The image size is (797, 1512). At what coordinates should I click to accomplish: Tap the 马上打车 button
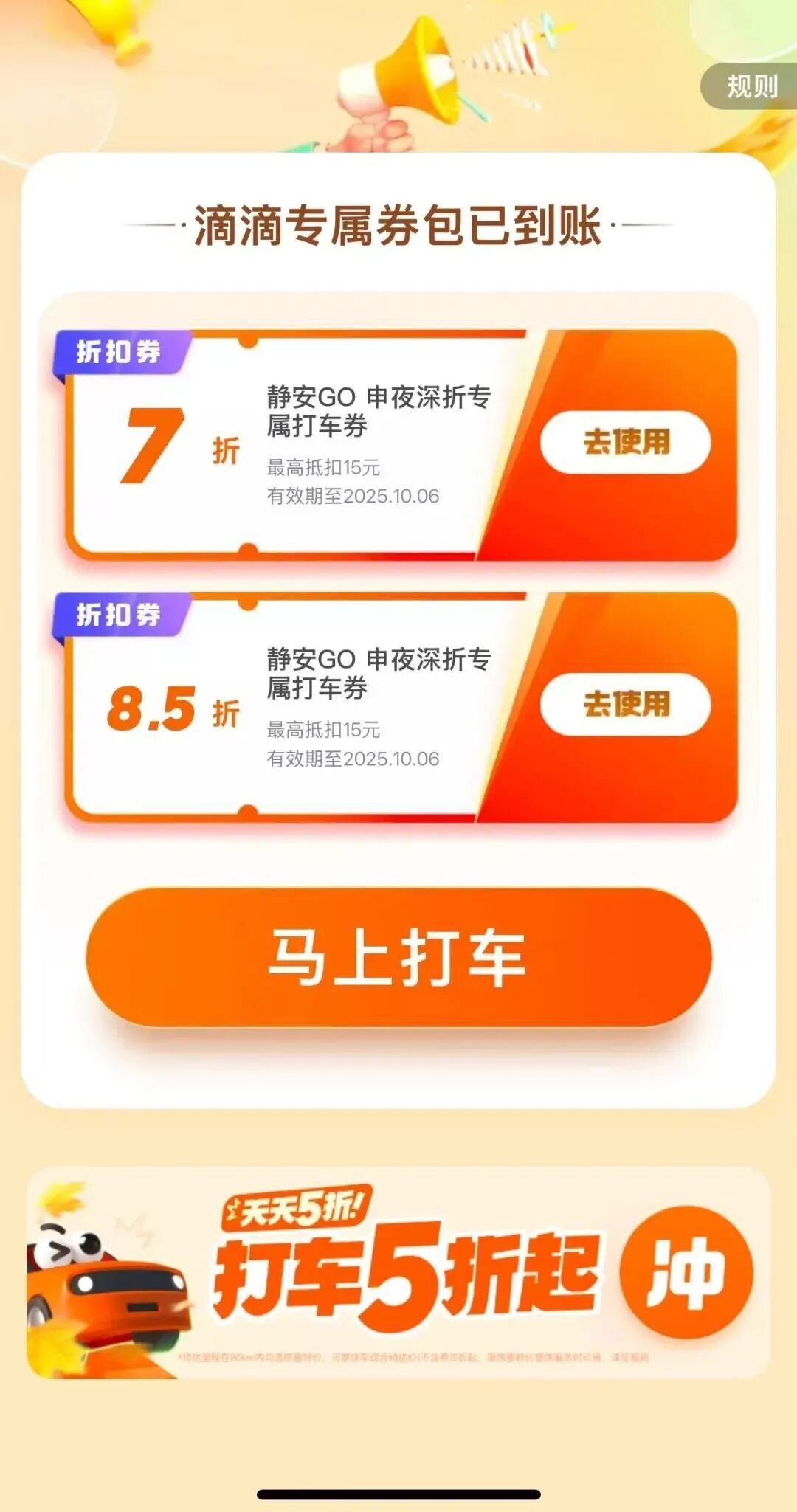(x=398, y=957)
